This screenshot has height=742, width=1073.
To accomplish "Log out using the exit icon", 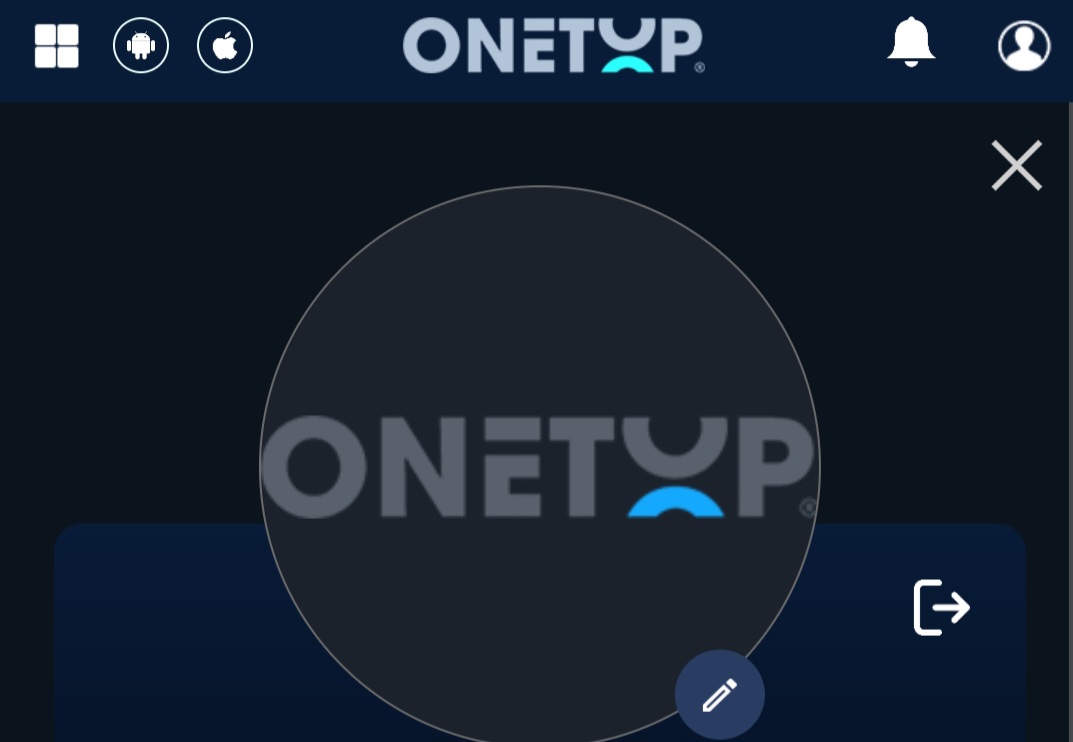I will pos(941,607).
